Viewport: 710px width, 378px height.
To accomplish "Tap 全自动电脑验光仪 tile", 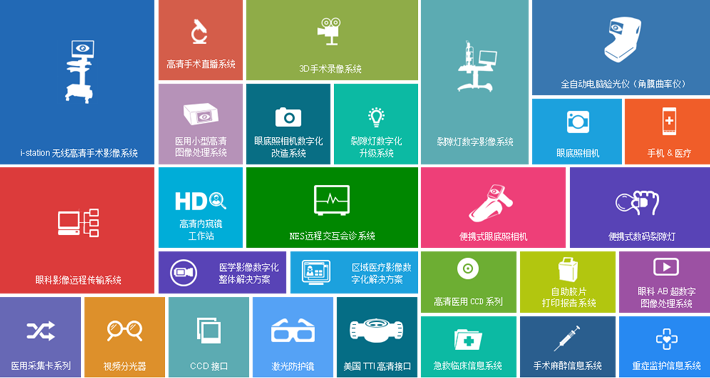I will pyautogui.click(x=621, y=48).
